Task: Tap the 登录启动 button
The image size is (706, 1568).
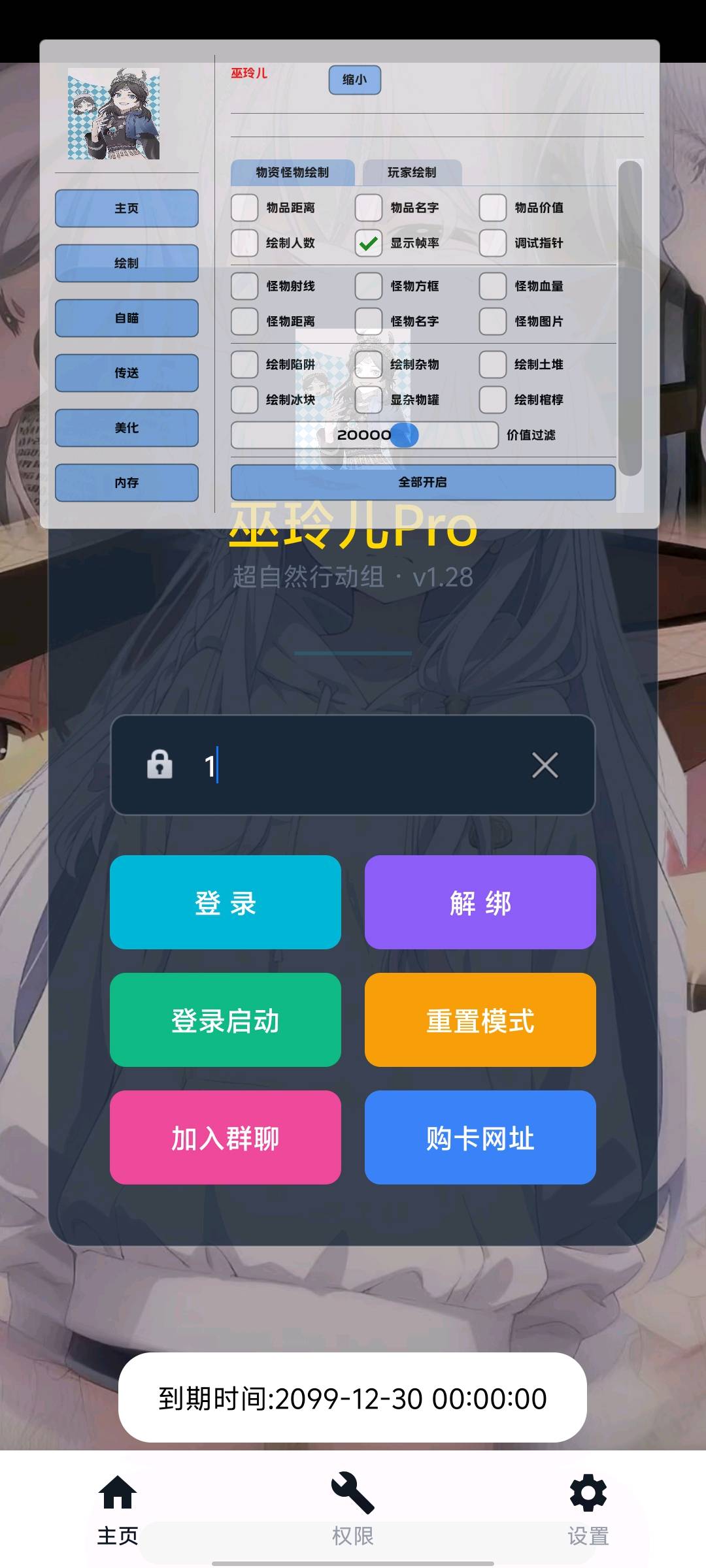Action: 226,1020
